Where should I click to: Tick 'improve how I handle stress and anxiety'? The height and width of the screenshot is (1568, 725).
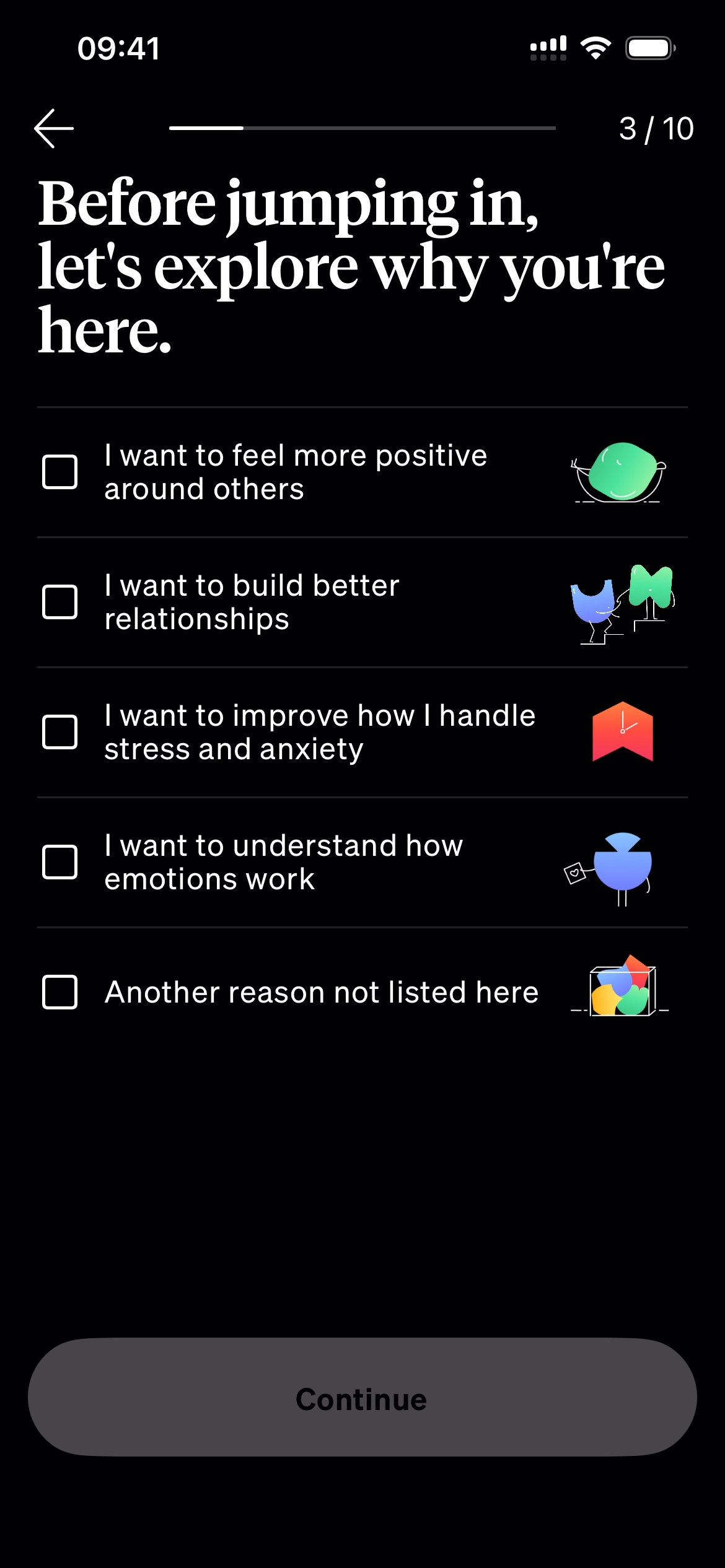pyautogui.click(x=60, y=732)
